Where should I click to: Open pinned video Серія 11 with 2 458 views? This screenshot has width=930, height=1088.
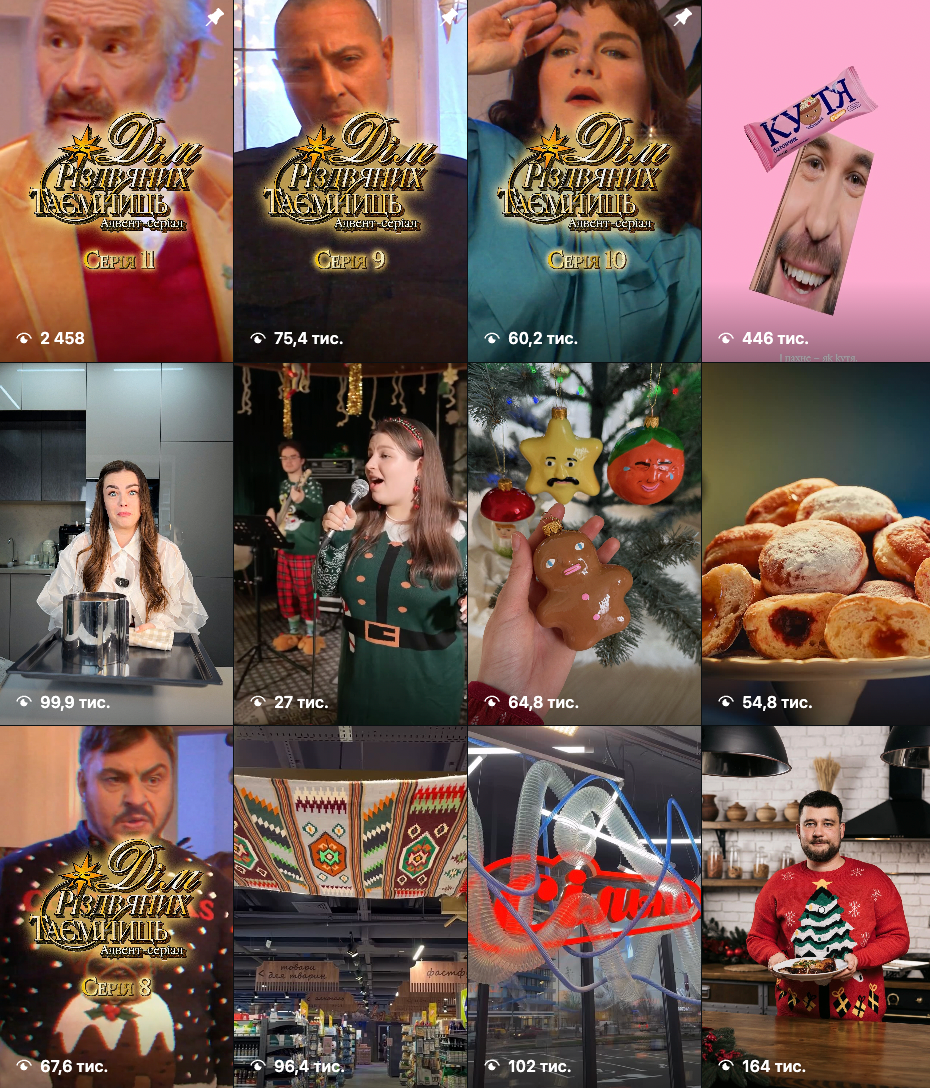point(116,180)
